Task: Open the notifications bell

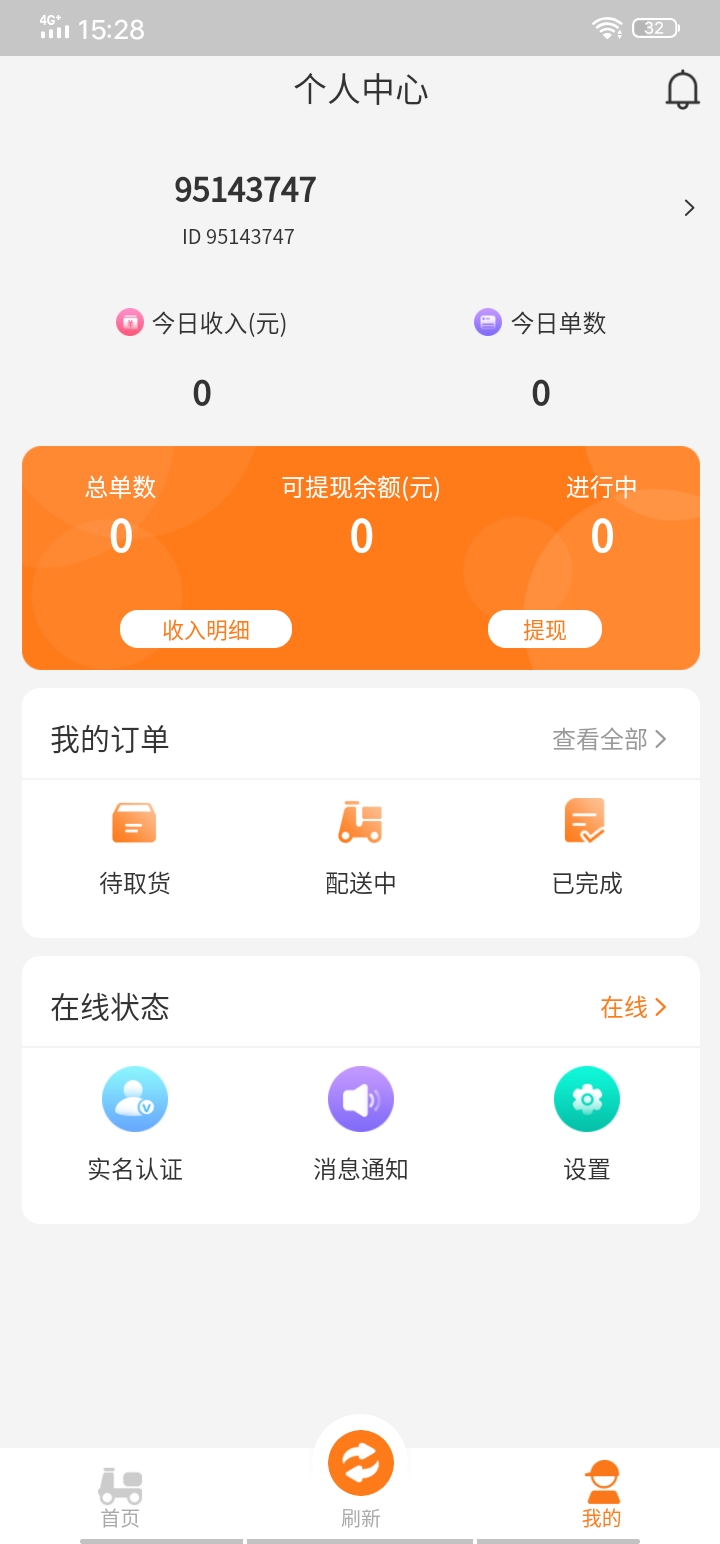Action: pos(682,90)
